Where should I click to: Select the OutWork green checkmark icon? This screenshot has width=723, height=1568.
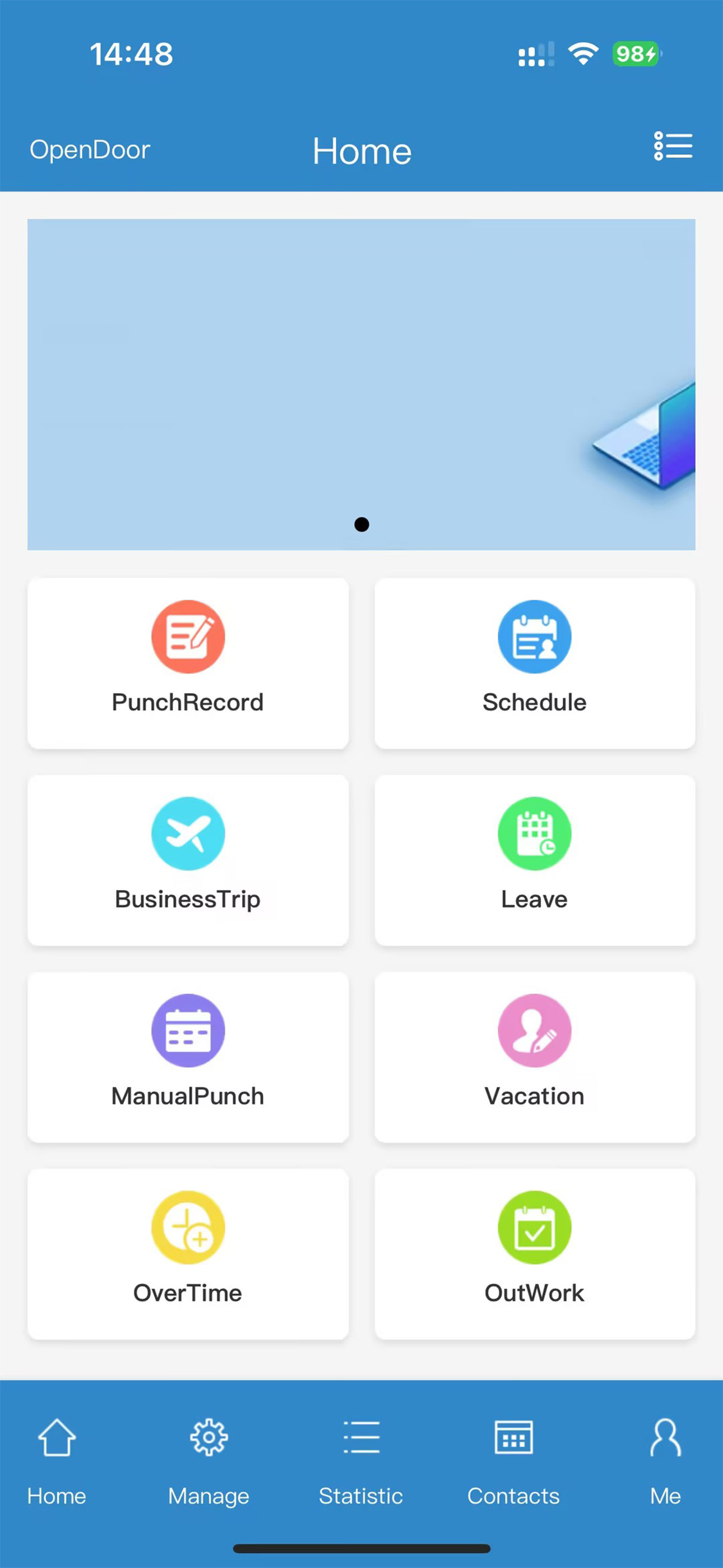pyautogui.click(x=534, y=1227)
